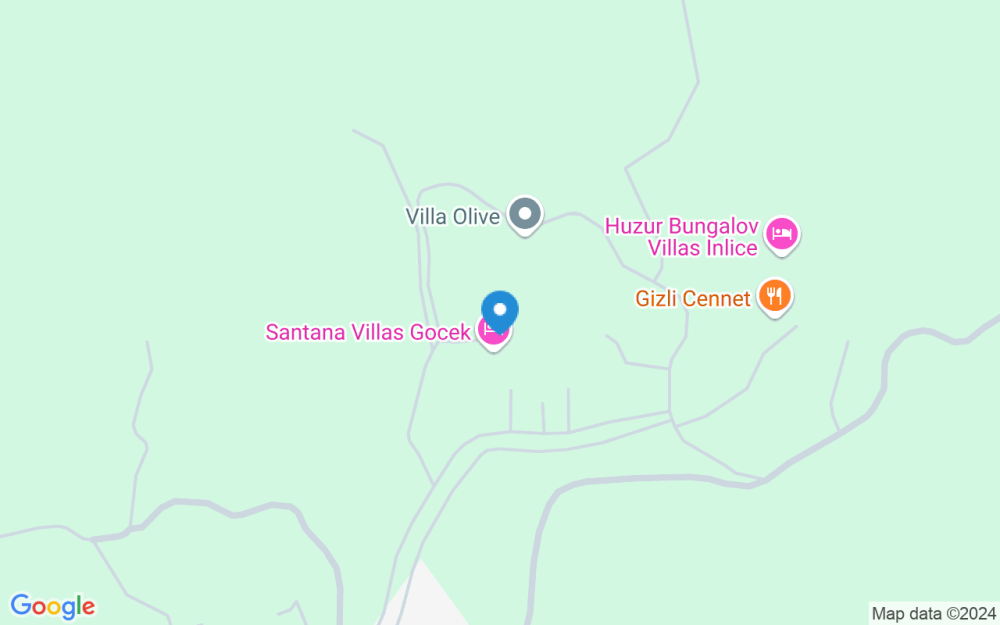Select the Huzur Bungalov Villas Inlice pin

782,235
